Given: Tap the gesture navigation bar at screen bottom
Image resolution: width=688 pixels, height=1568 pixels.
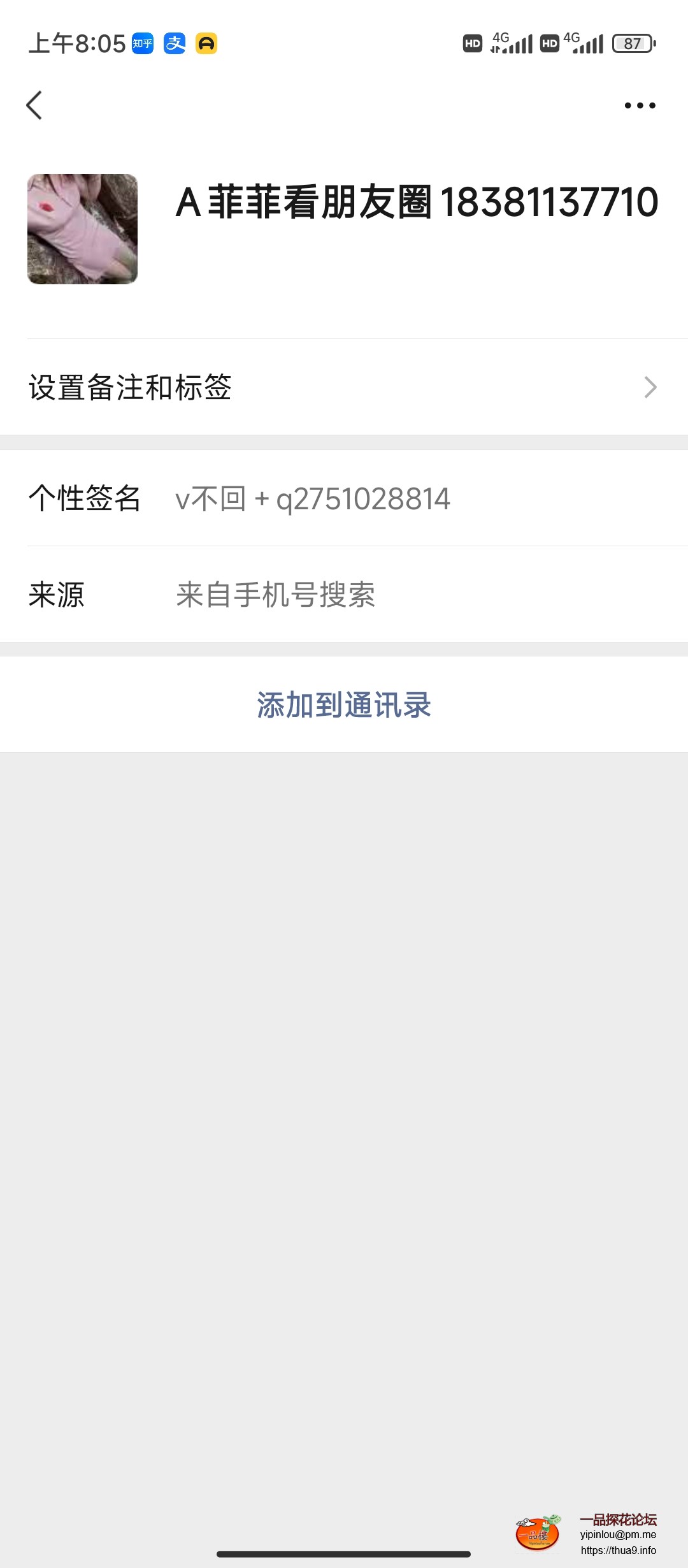Looking at the screenshot, I should 344,1553.
